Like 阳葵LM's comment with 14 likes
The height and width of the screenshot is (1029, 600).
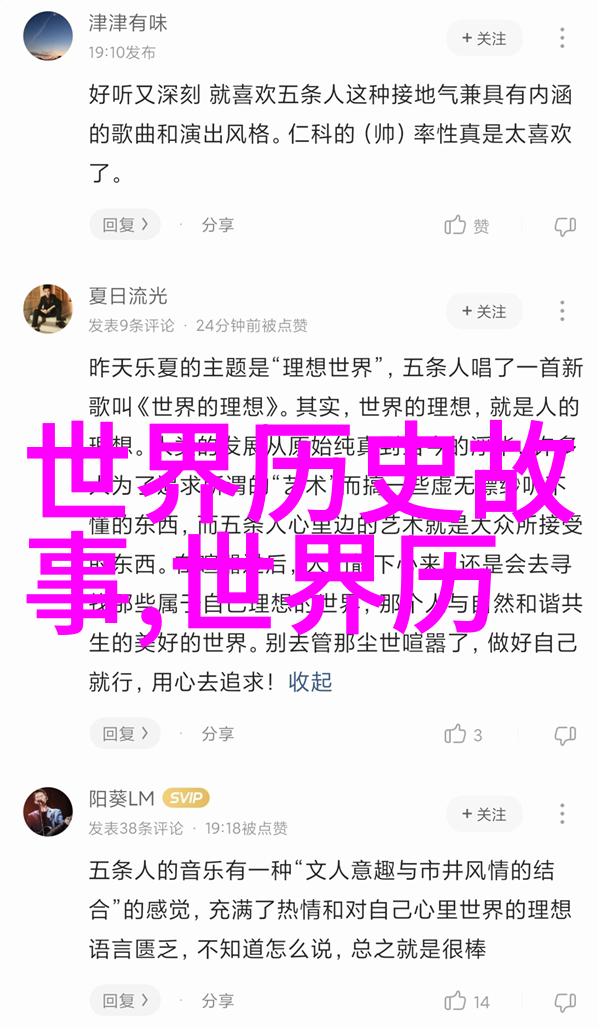(467, 1001)
